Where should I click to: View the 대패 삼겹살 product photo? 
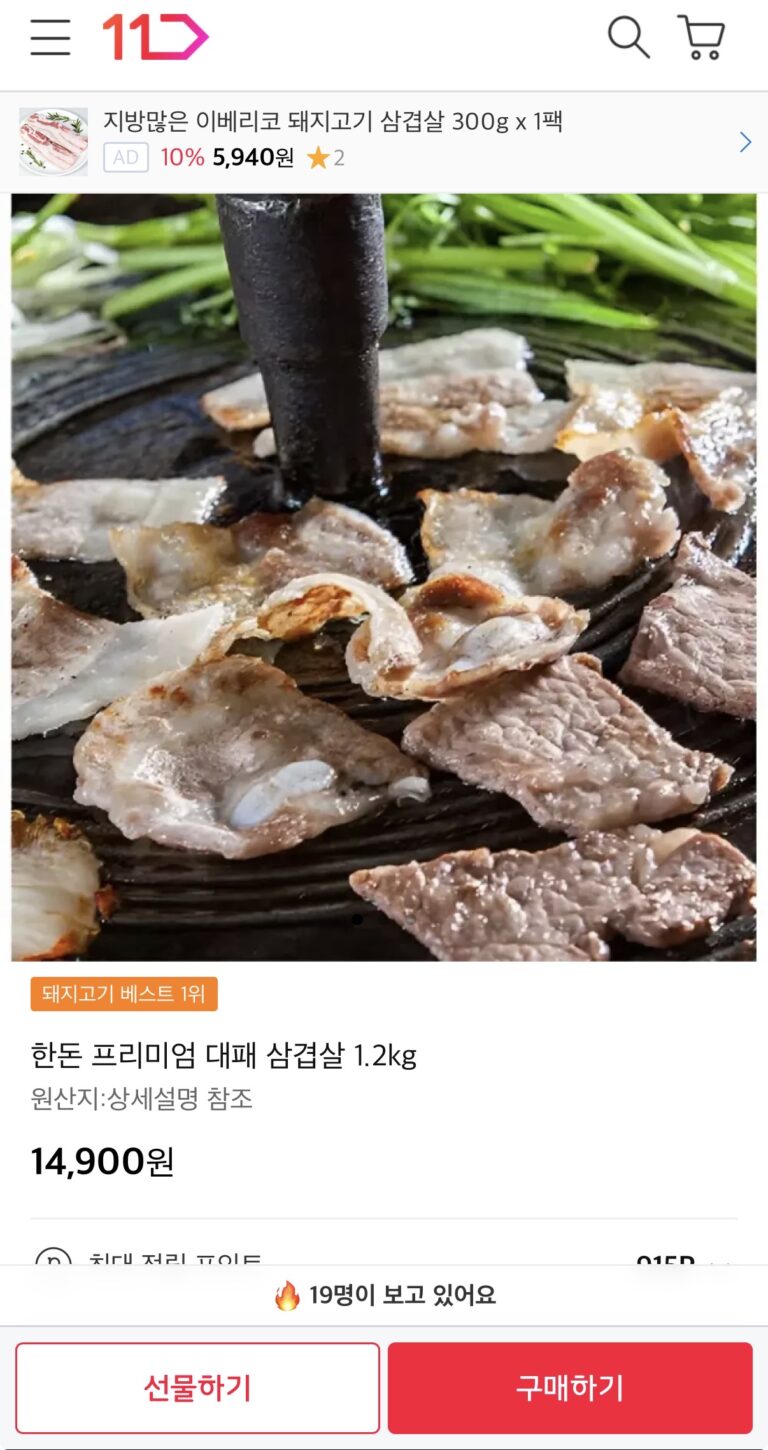click(x=384, y=577)
